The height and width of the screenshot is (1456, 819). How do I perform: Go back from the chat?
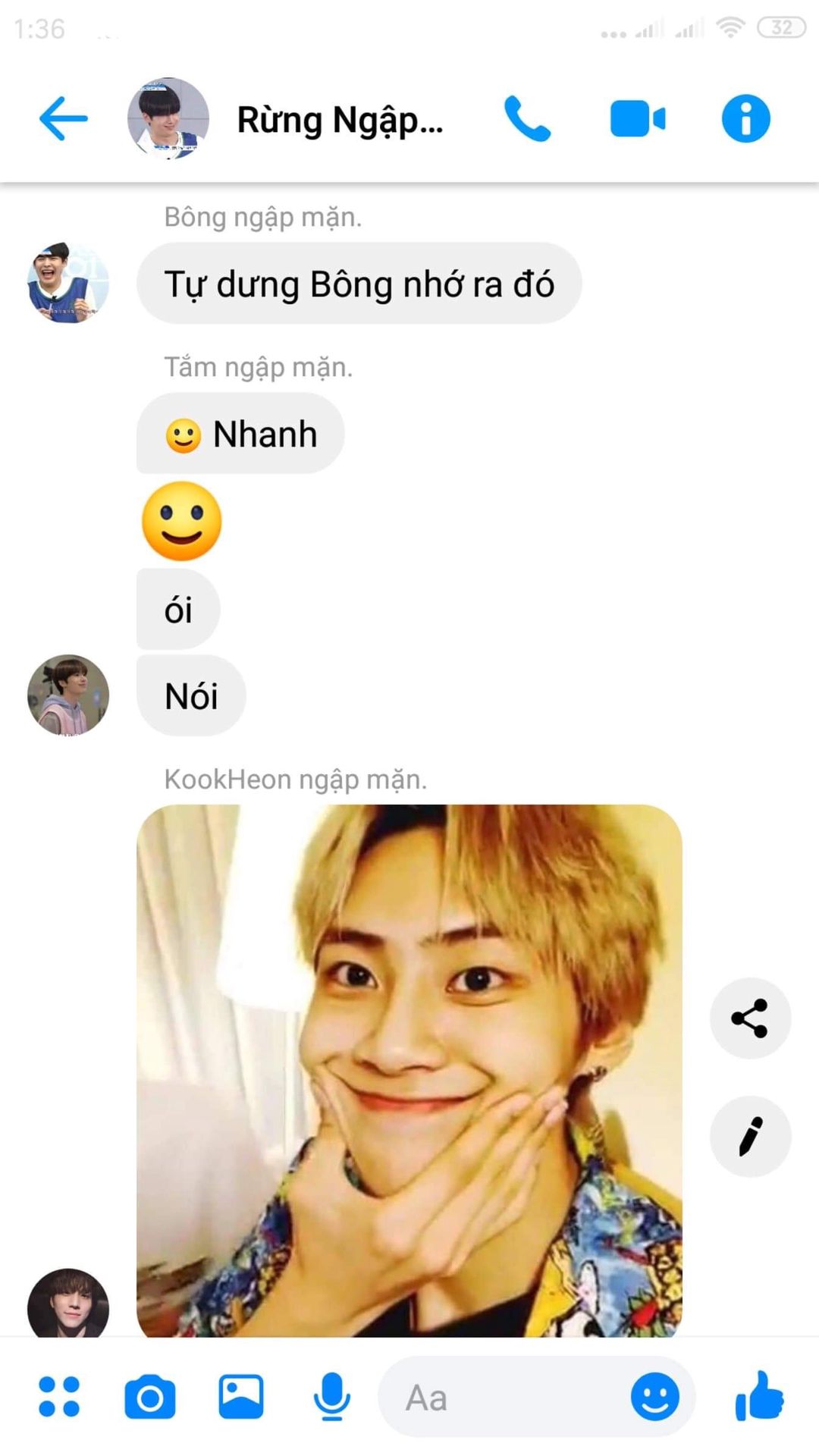[64, 118]
